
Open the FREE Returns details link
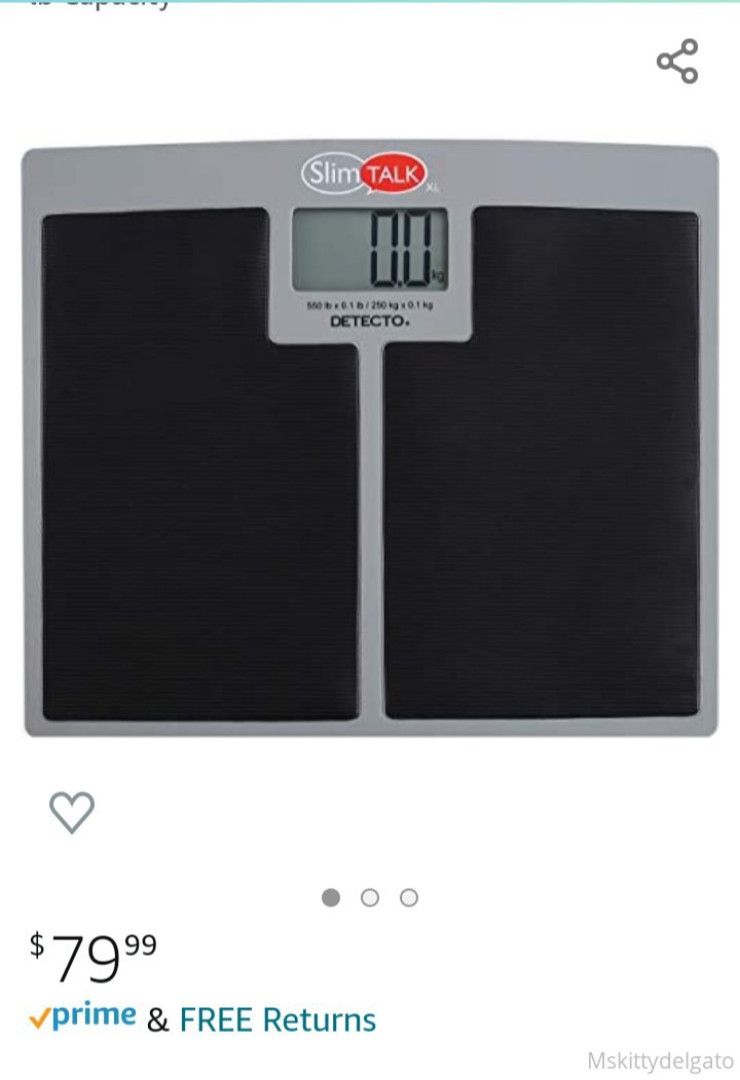(278, 1020)
